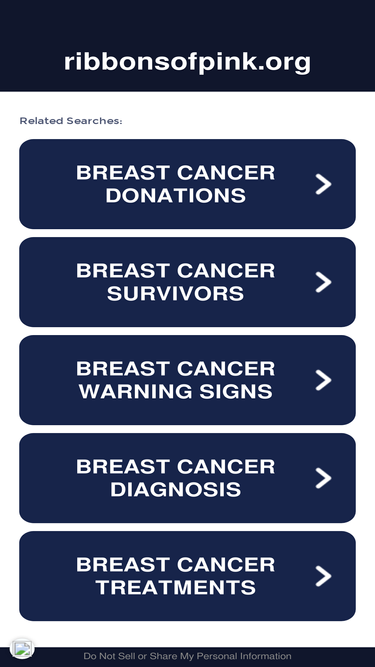
Task: Select Breast Cancer Survivors related search
Action: point(188,282)
